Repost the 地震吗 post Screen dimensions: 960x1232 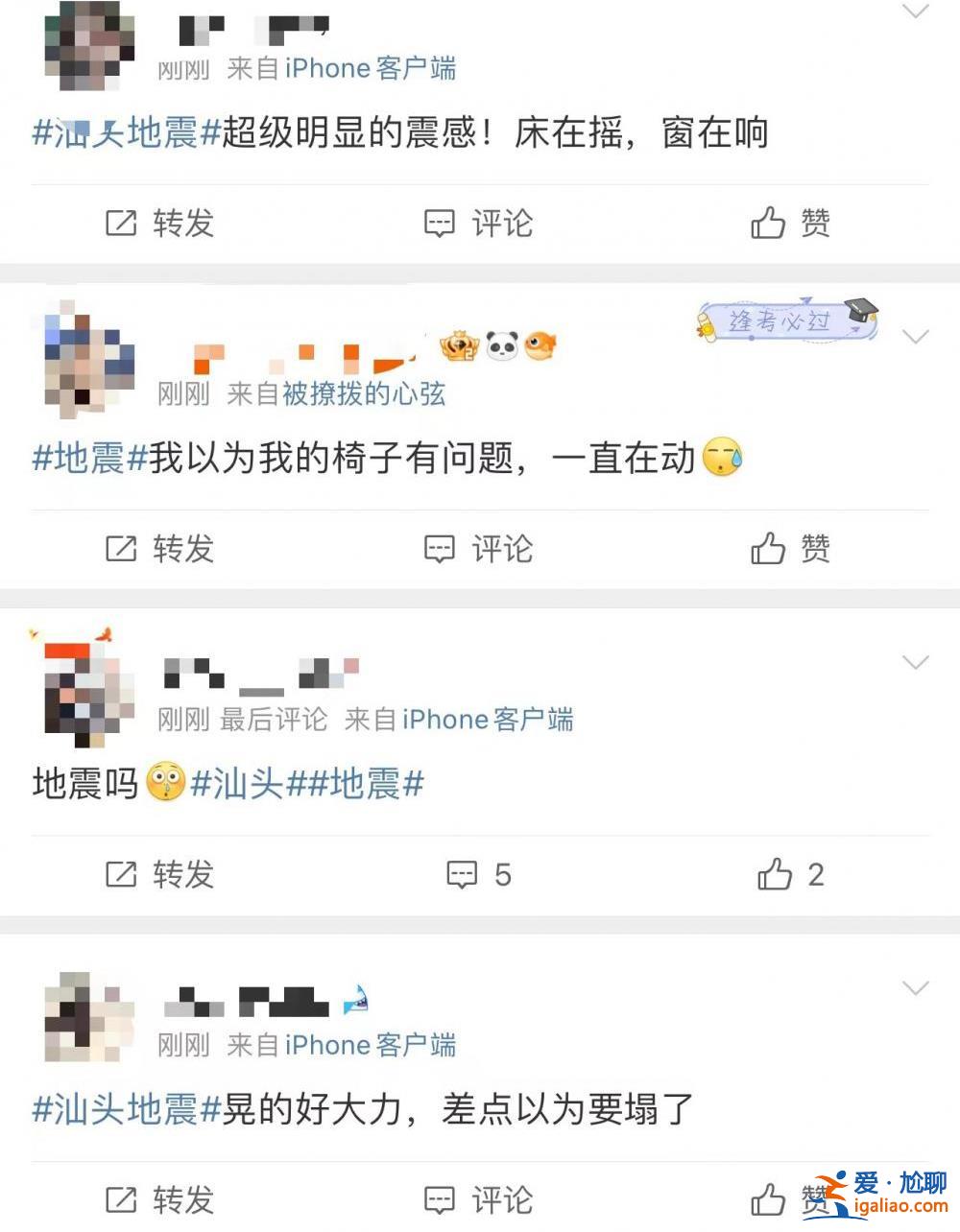(x=159, y=874)
